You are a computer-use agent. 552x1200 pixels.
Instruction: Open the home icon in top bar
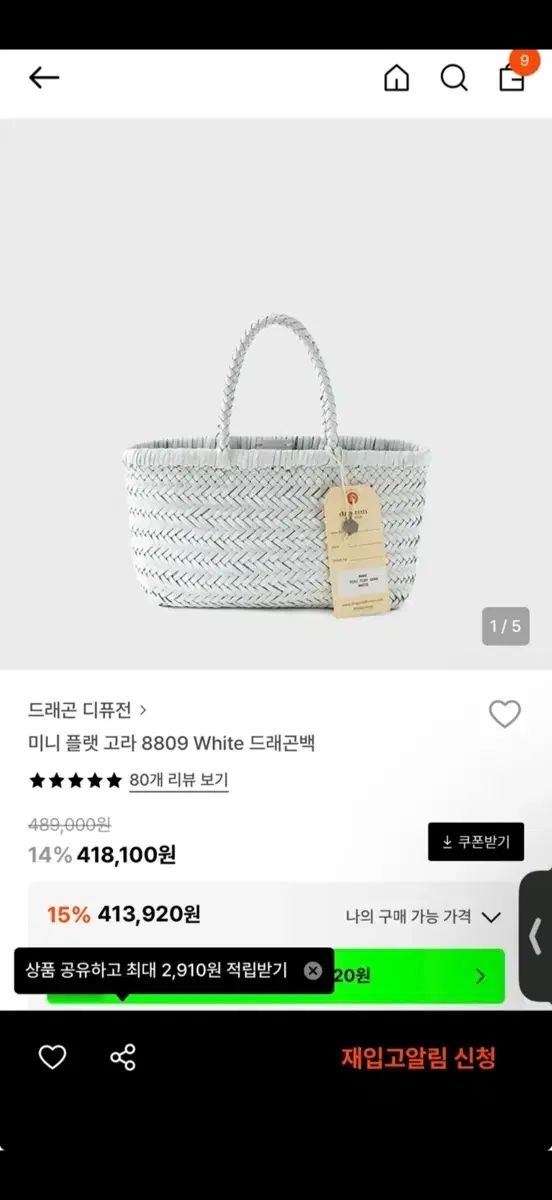[x=397, y=78]
